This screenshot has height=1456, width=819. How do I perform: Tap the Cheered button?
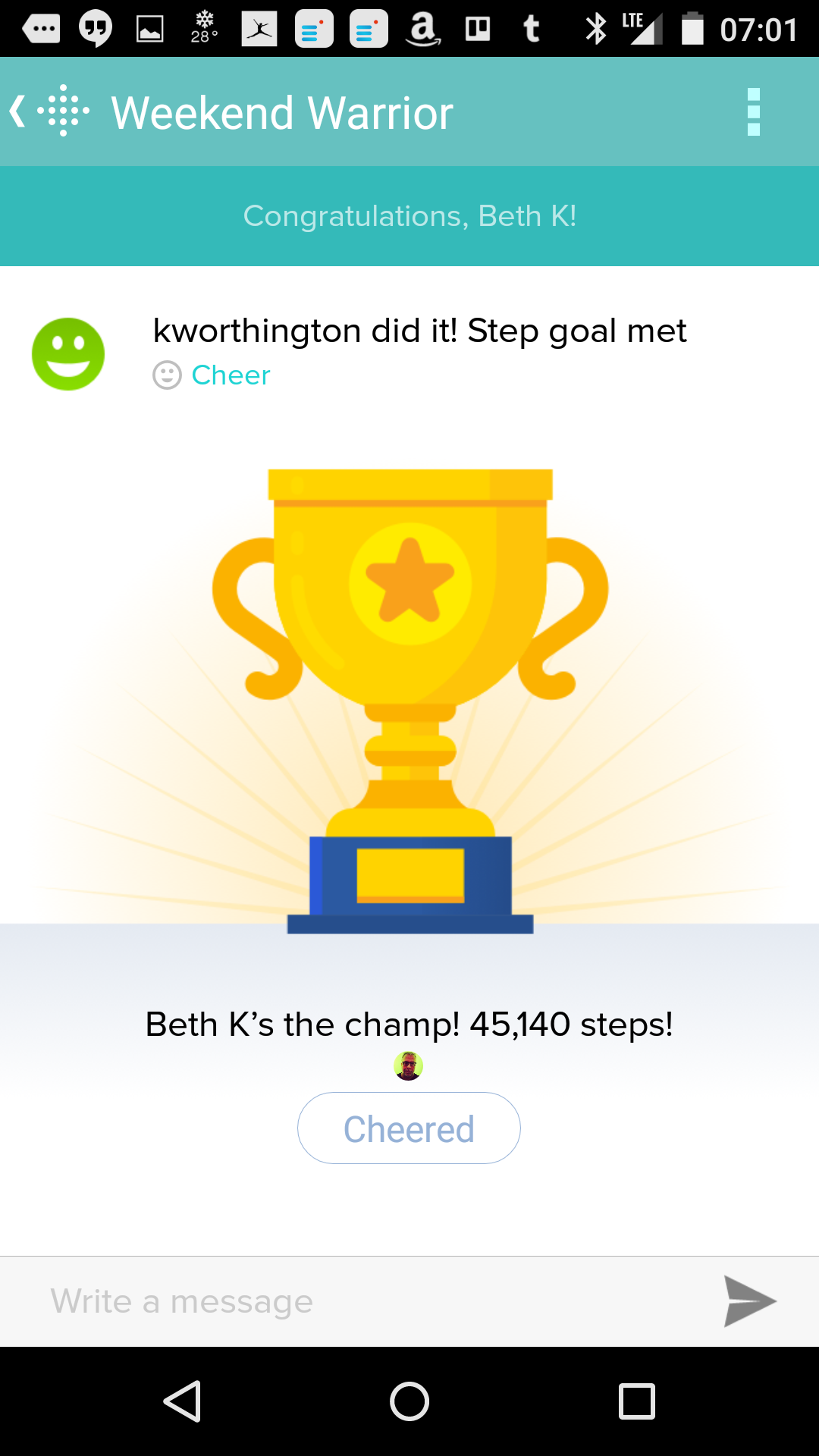click(409, 1128)
